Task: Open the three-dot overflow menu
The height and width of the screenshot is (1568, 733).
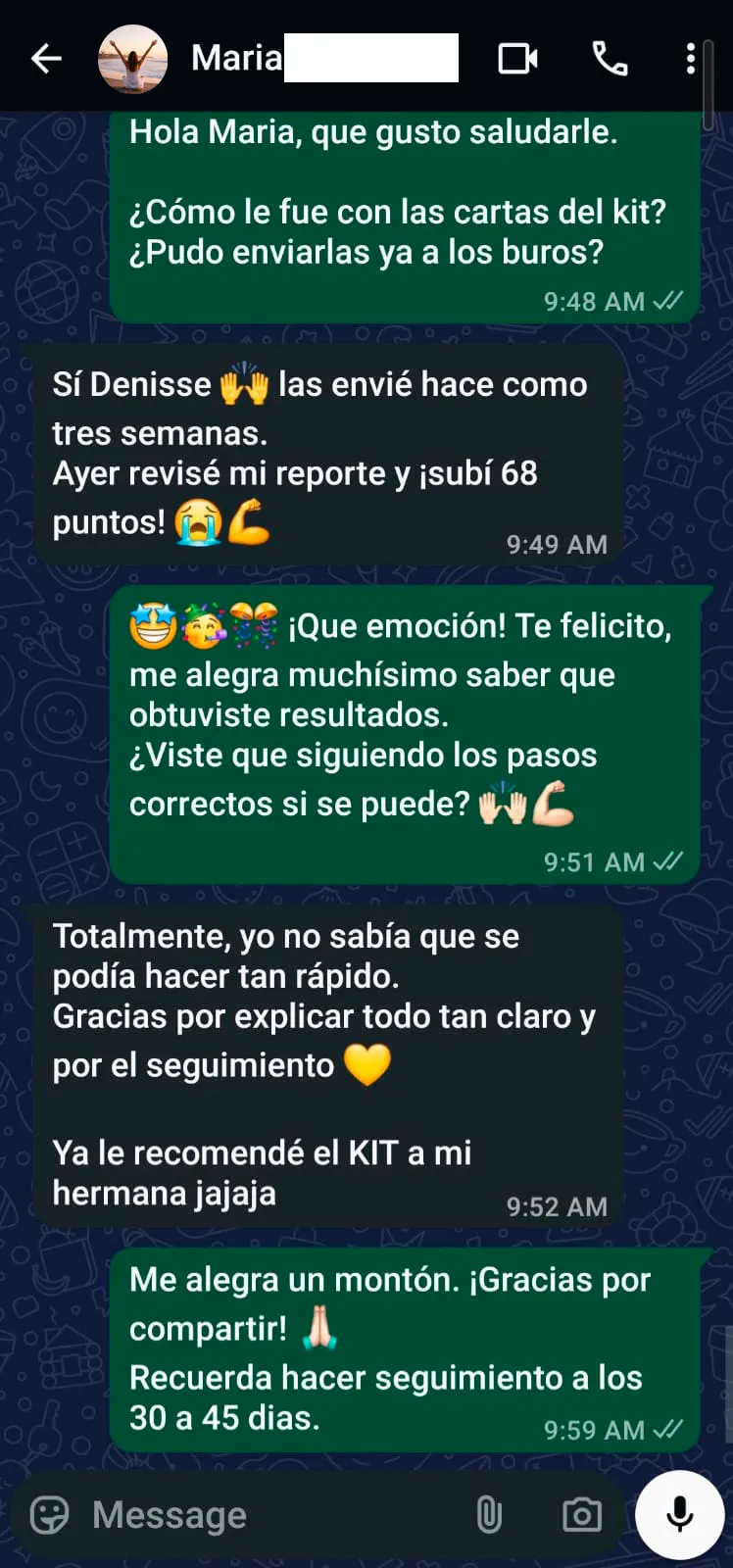Action: point(691,59)
